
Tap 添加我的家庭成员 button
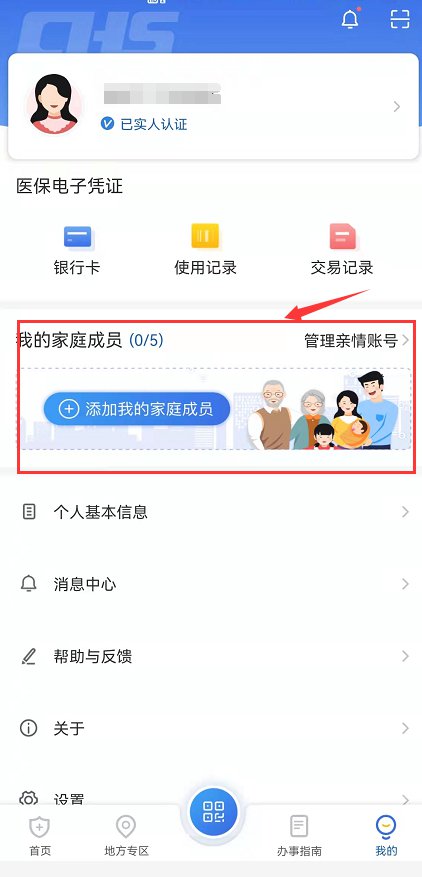(137, 409)
